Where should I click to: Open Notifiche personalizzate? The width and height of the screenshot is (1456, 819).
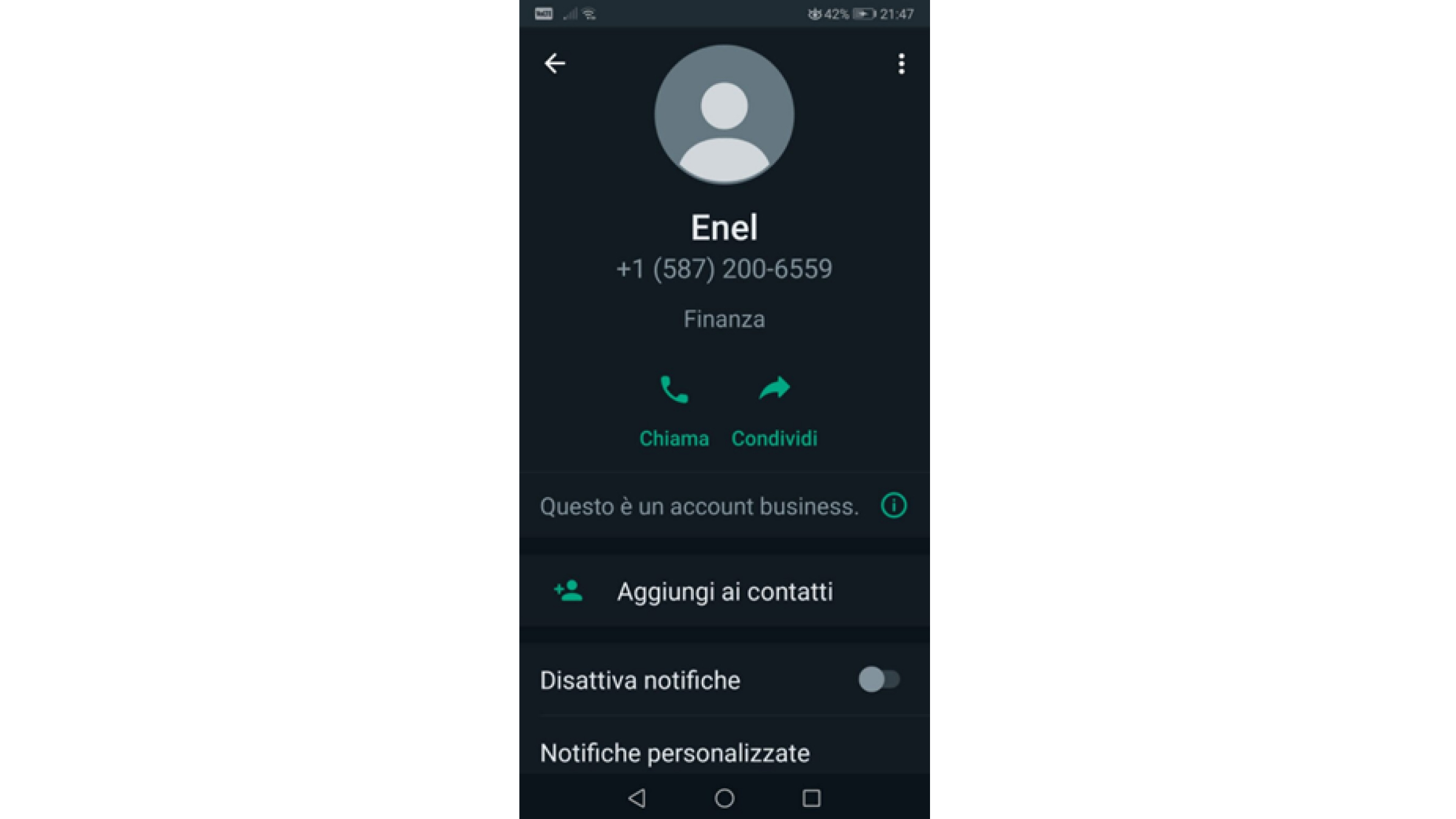pyautogui.click(x=675, y=753)
